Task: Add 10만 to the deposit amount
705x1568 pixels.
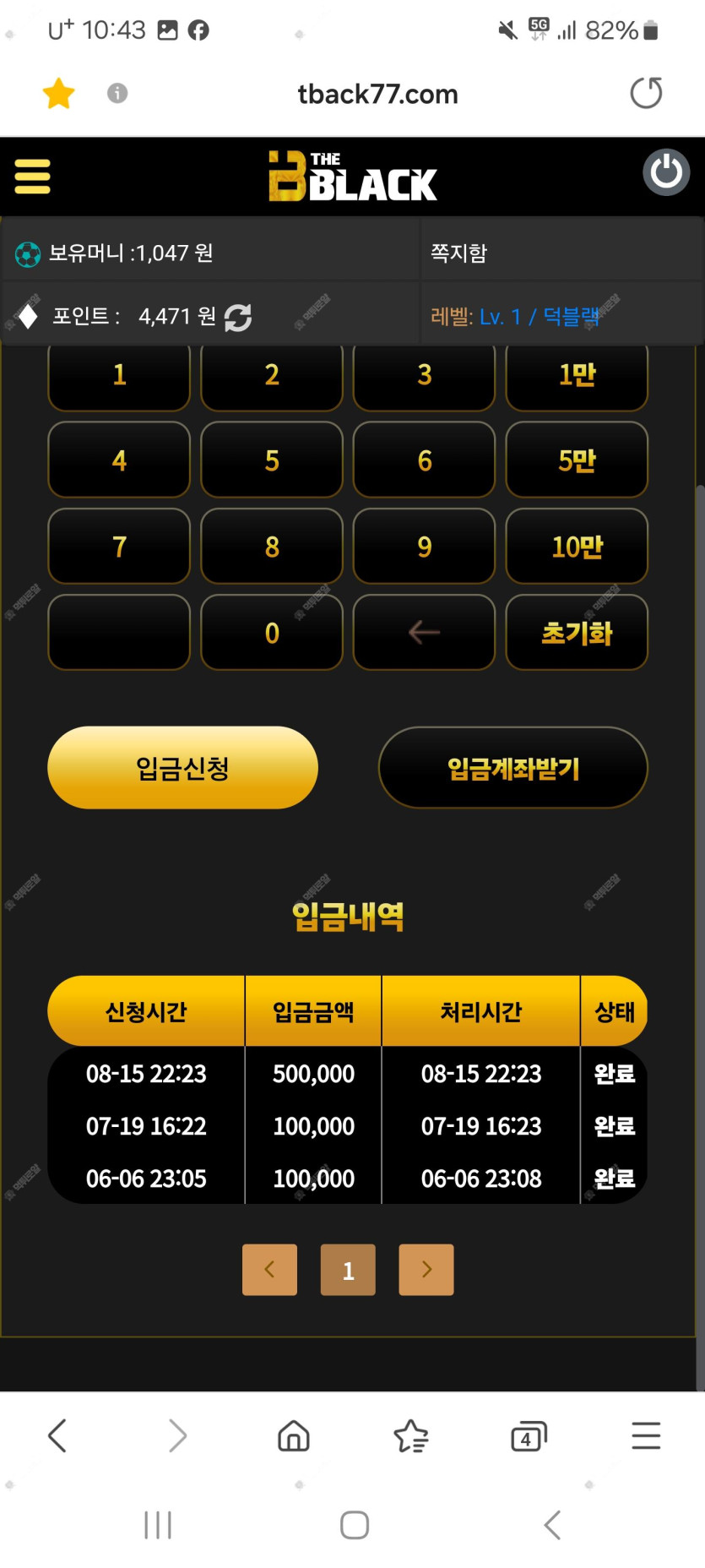Action: pyautogui.click(x=577, y=547)
